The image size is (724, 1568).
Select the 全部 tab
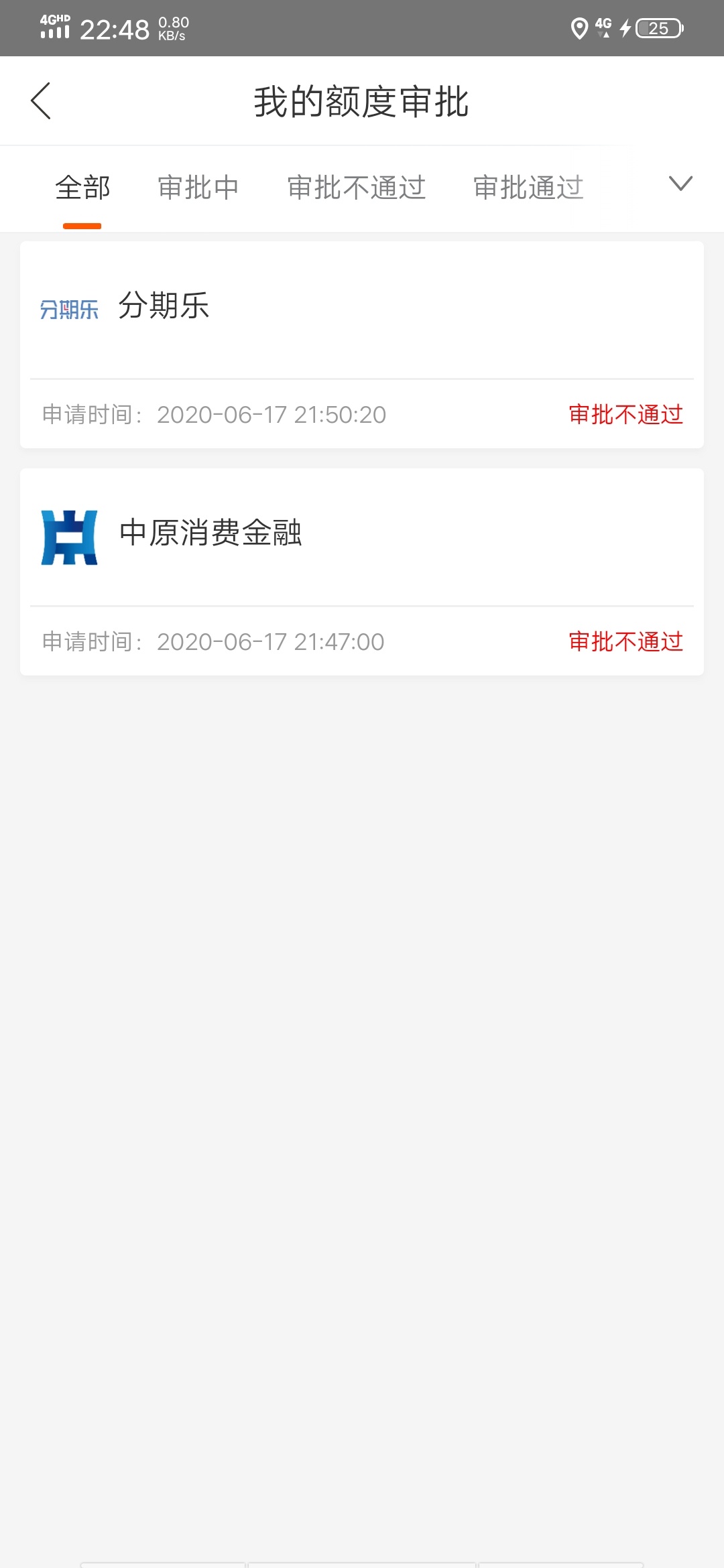pos(82,188)
